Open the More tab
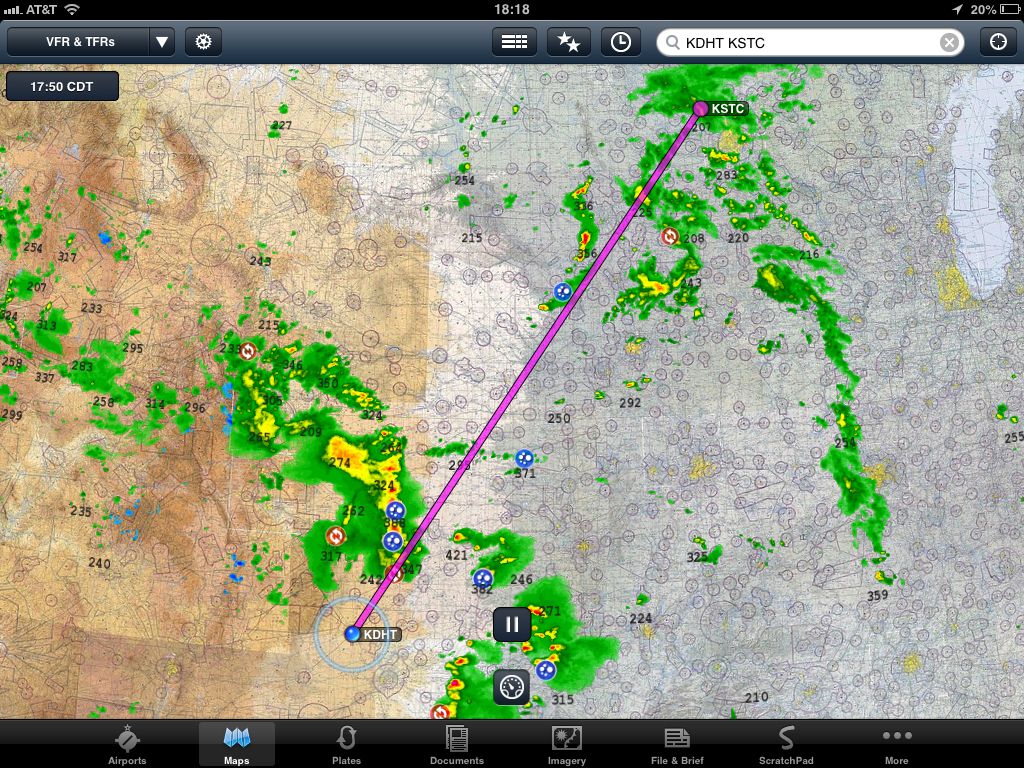 (x=897, y=745)
